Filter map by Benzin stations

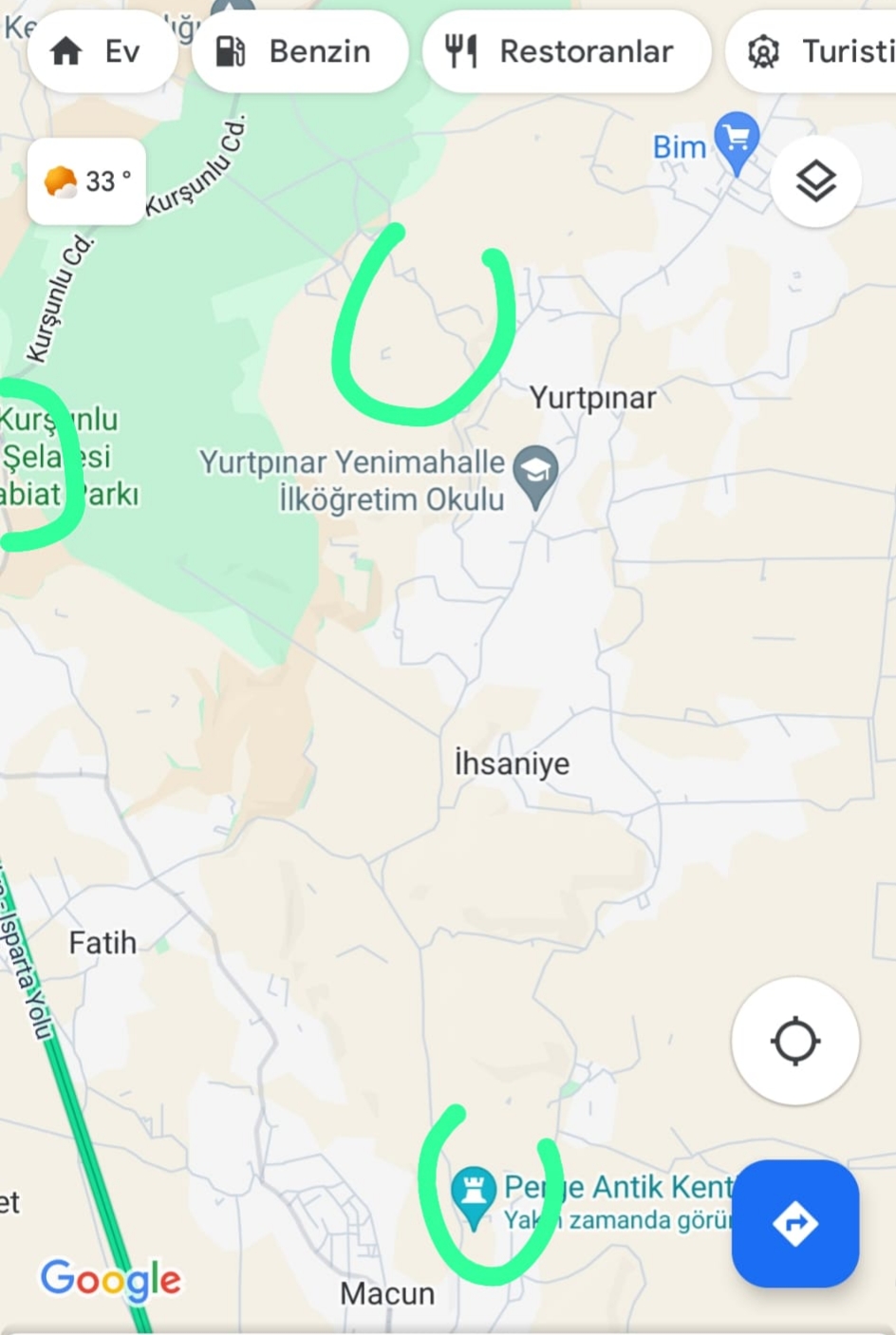click(x=299, y=51)
